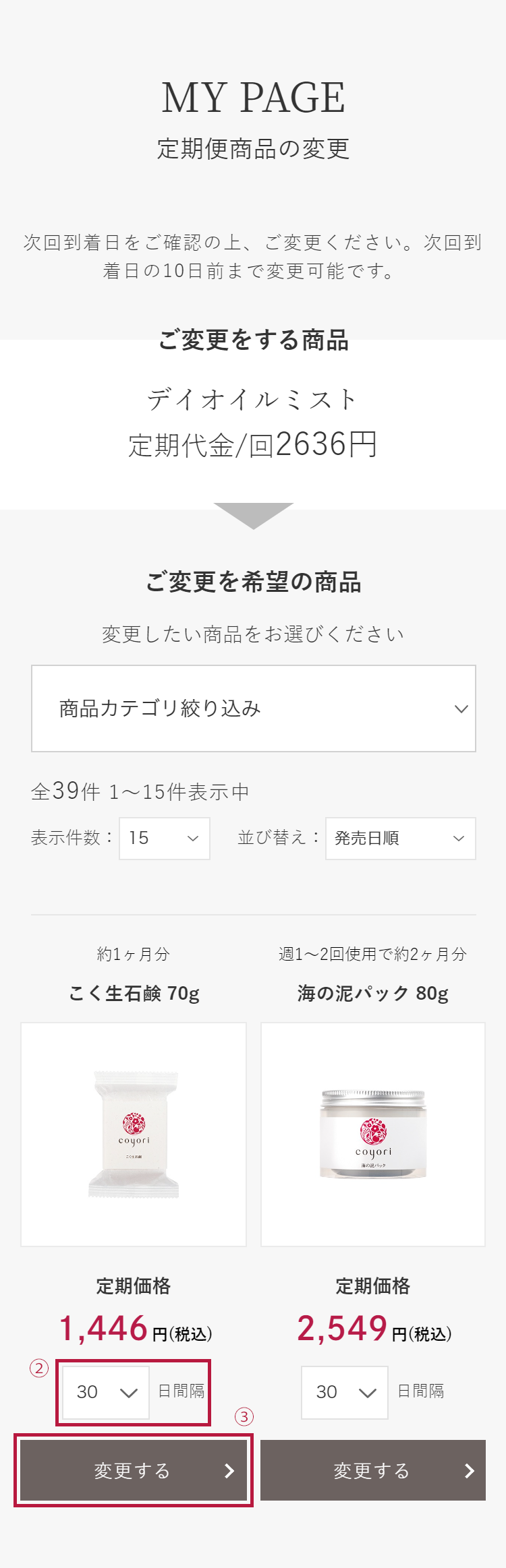
Task: Select the day interval for 海の泥パック
Action: [x=344, y=1391]
